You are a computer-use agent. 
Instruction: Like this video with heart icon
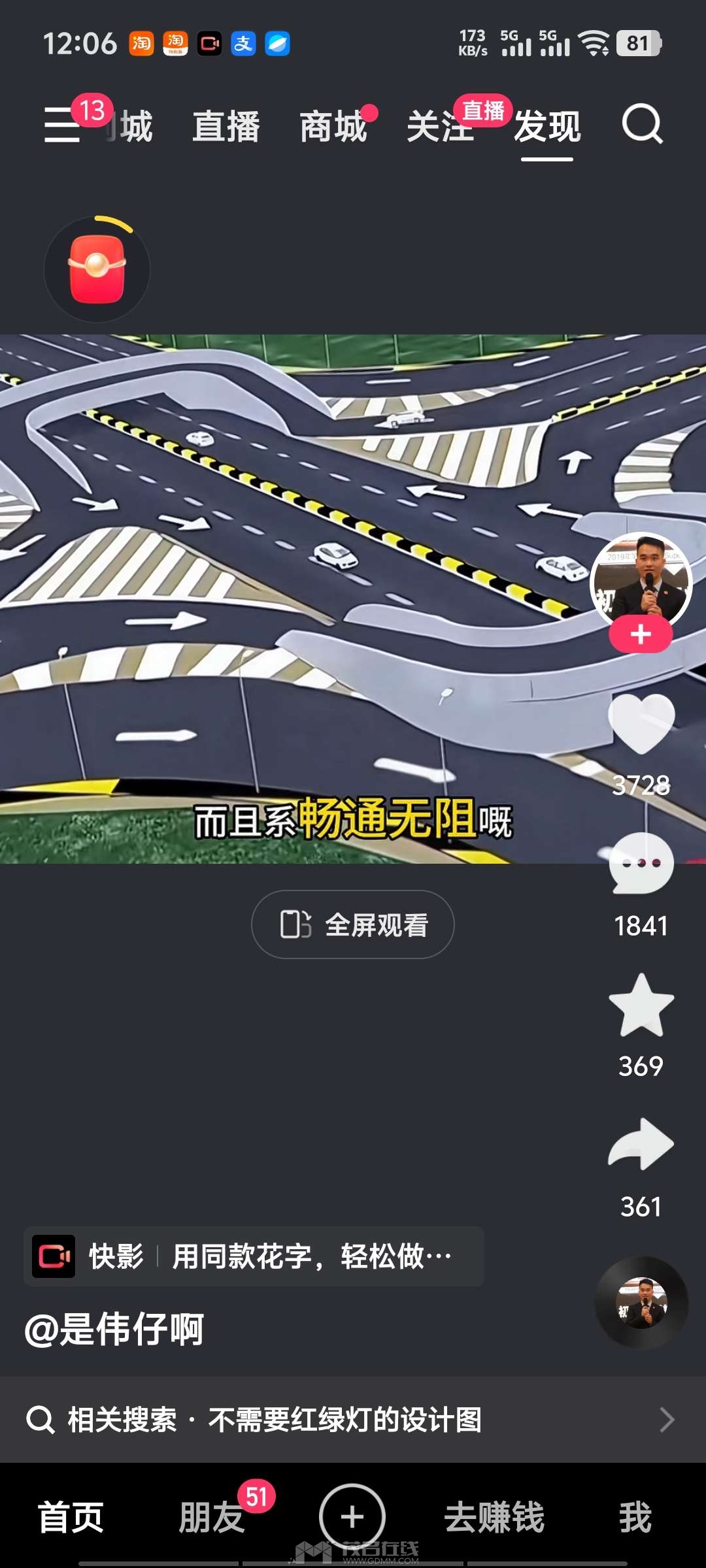[641, 724]
